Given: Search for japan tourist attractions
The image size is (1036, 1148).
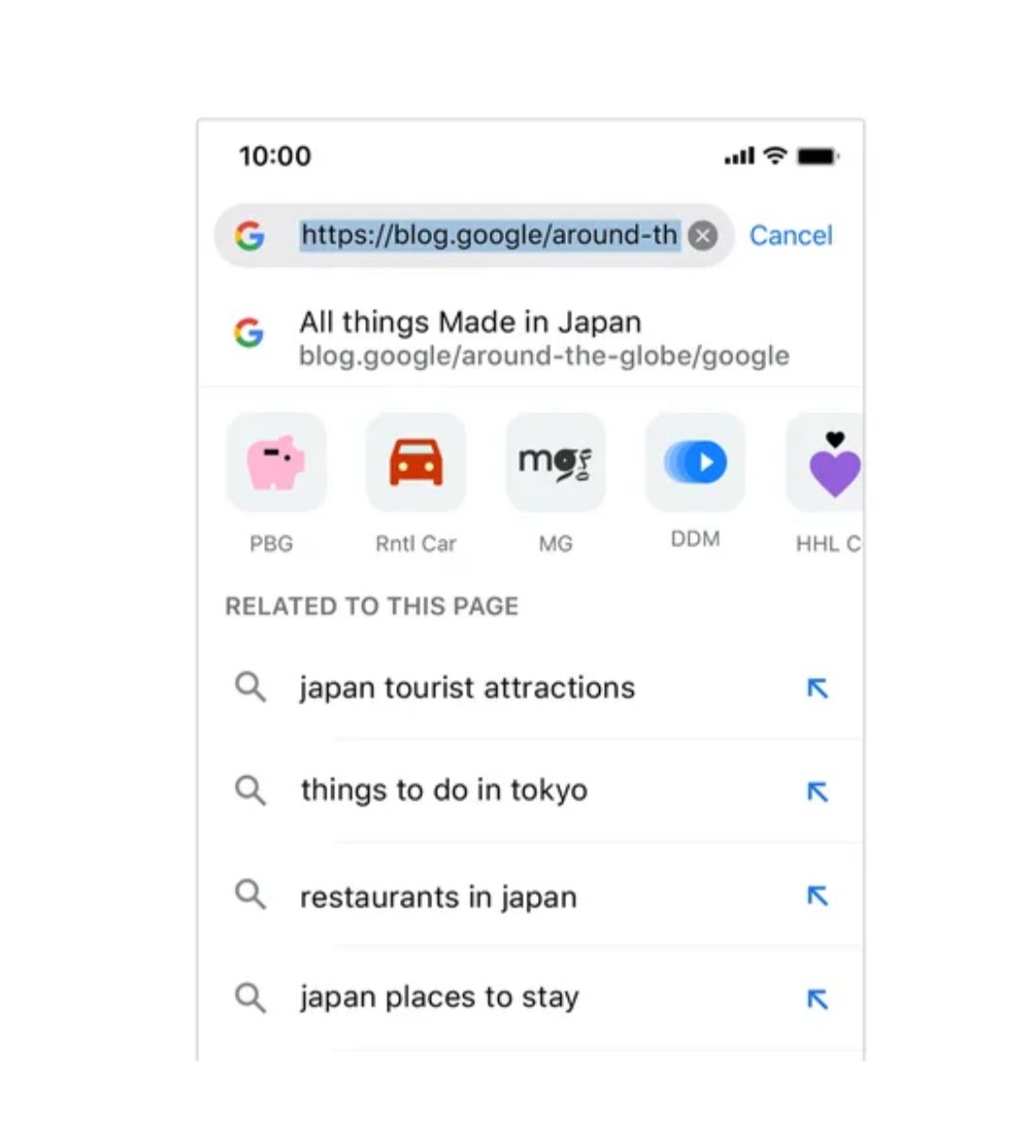Looking at the screenshot, I should click(467, 688).
